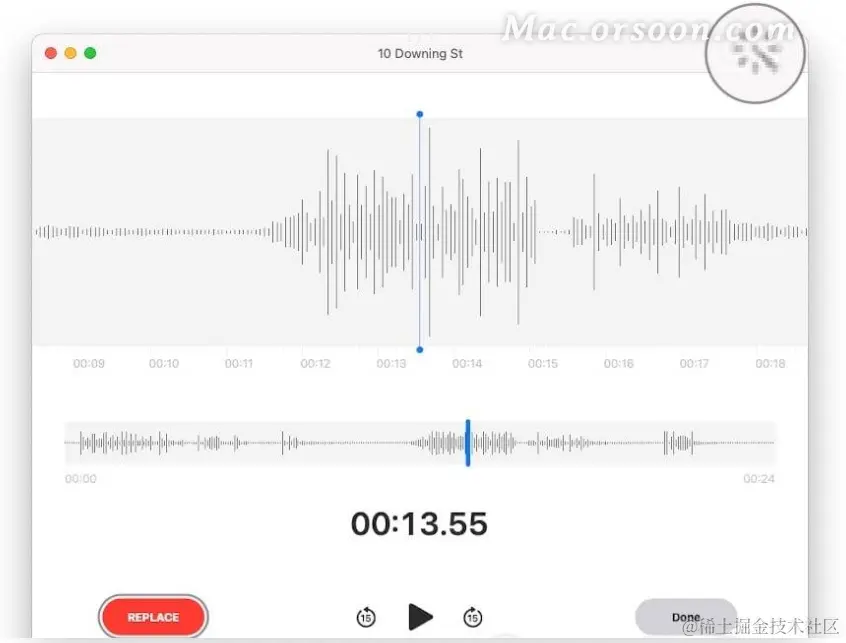Tap the green full-screen window button
This screenshot has width=846, height=643.
point(90,53)
